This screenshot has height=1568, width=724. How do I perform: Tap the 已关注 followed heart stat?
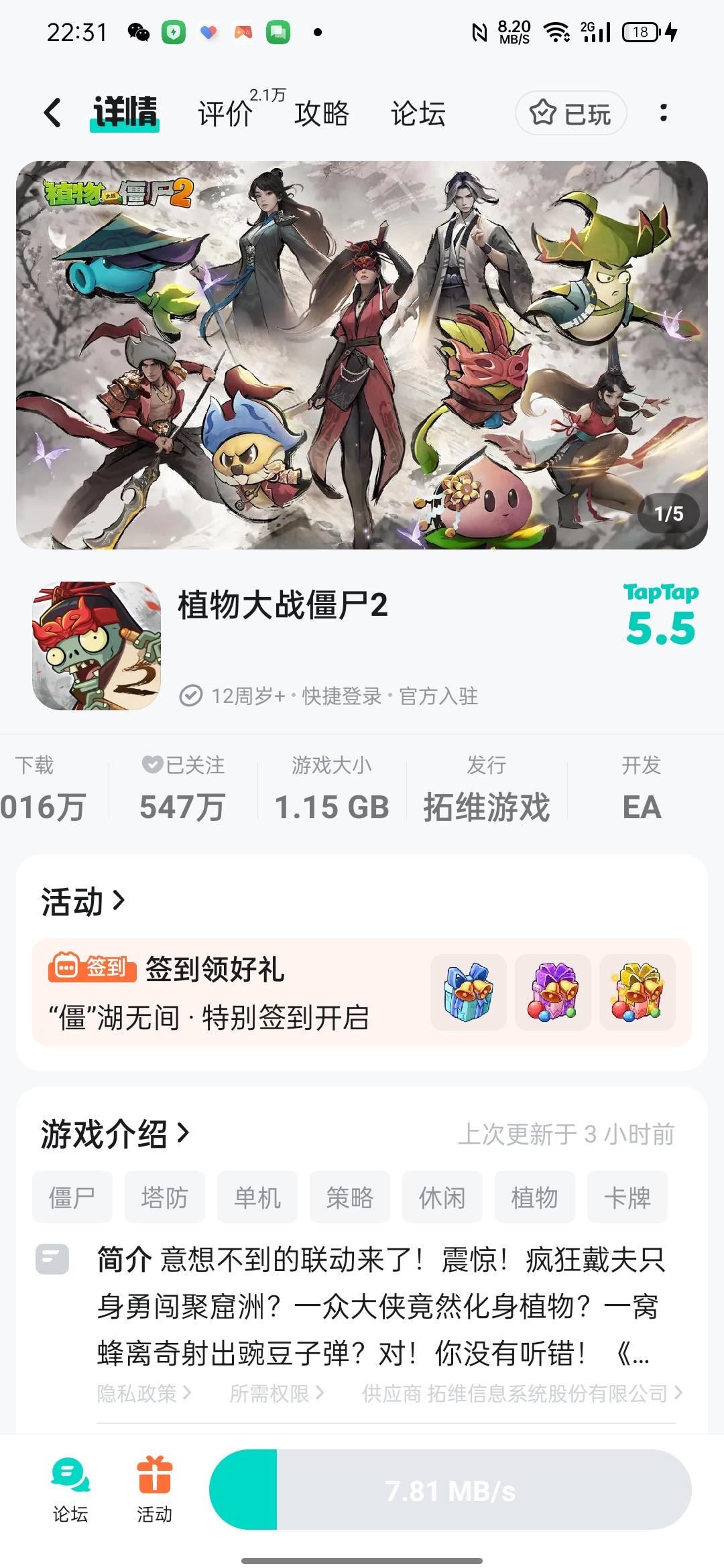181,787
